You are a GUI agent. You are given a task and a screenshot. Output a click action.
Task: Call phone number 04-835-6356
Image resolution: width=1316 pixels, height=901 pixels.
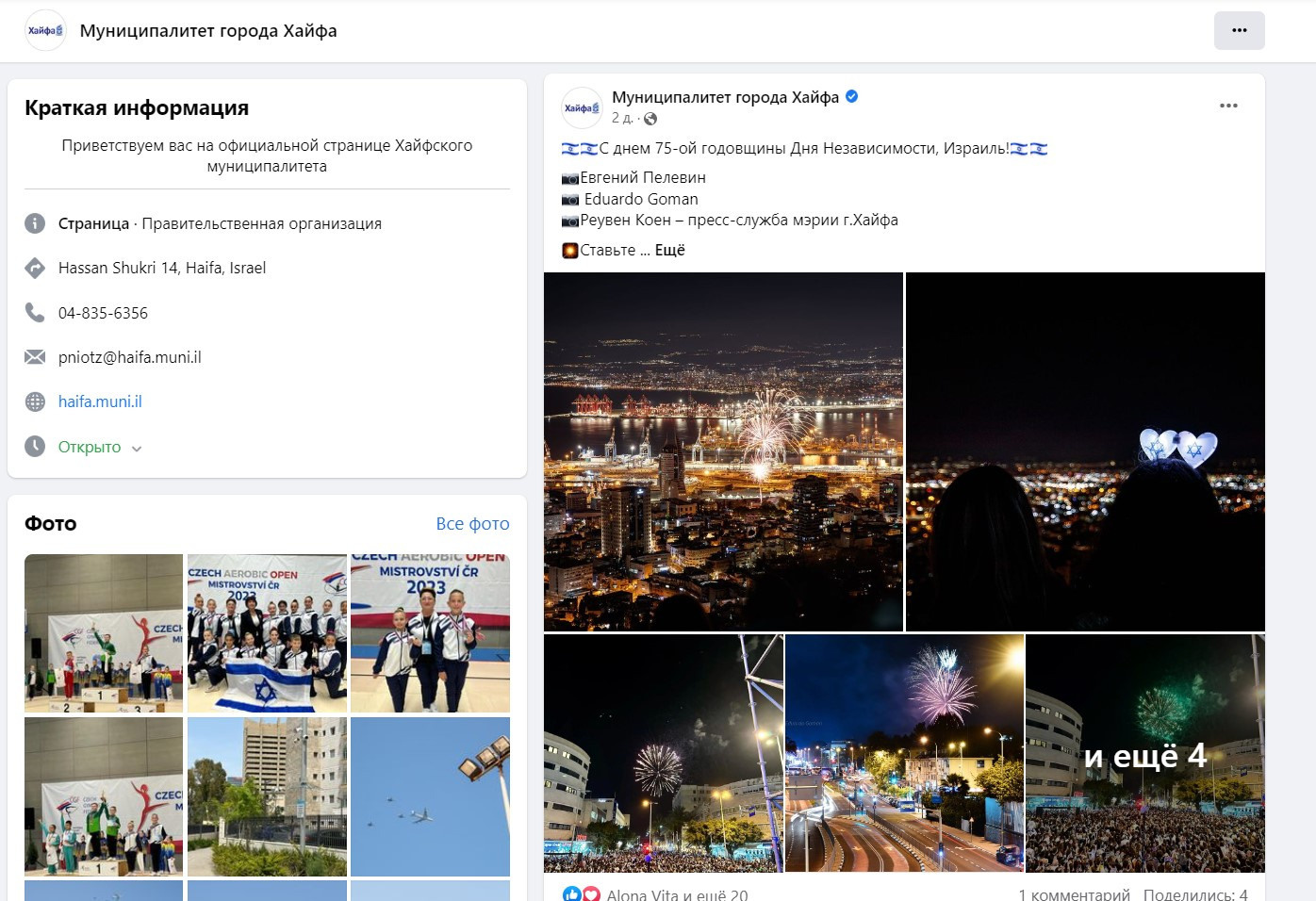pyautogui.click(x=103, y=313)
